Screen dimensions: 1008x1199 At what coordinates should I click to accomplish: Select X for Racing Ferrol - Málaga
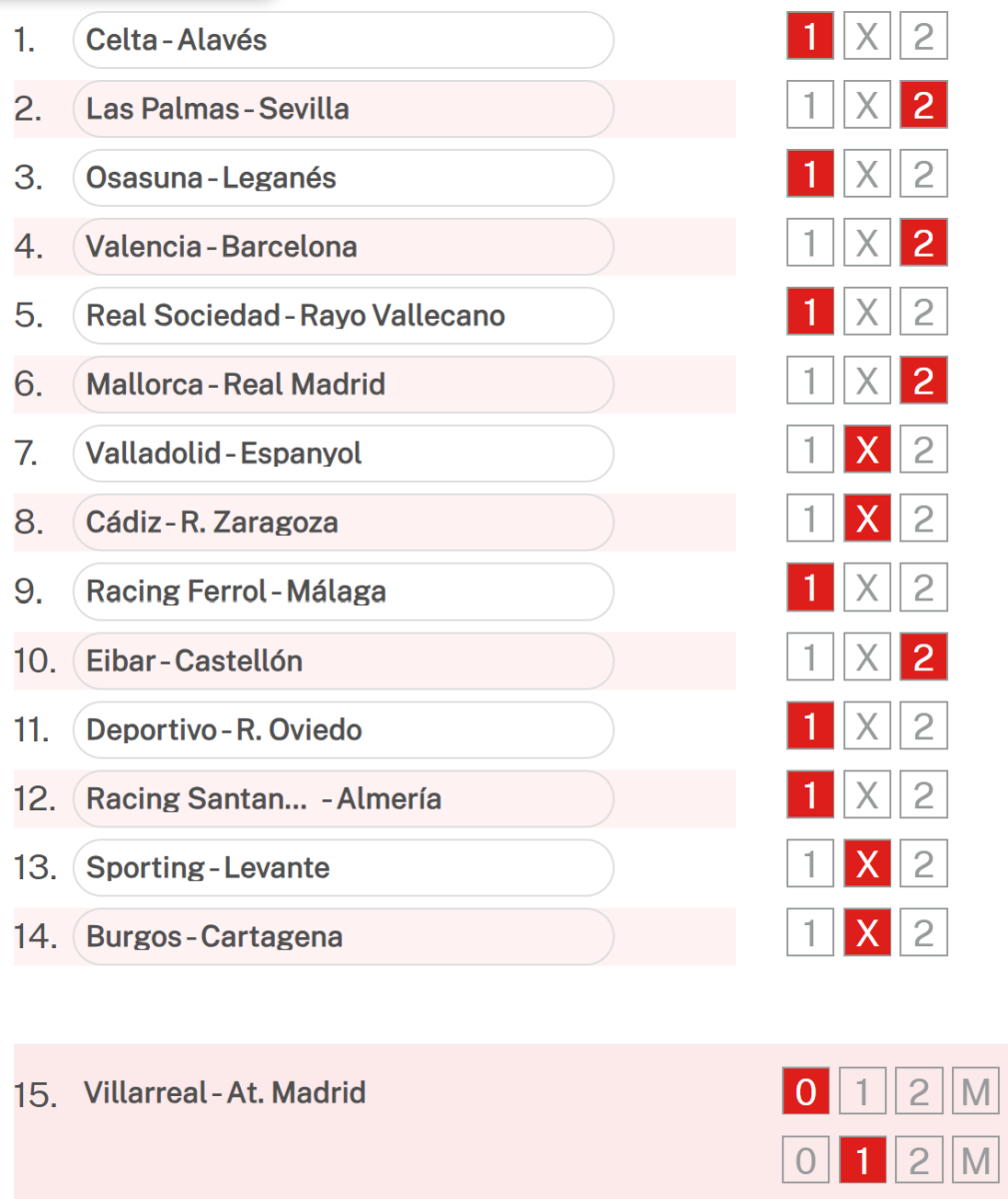coord(866,589)
